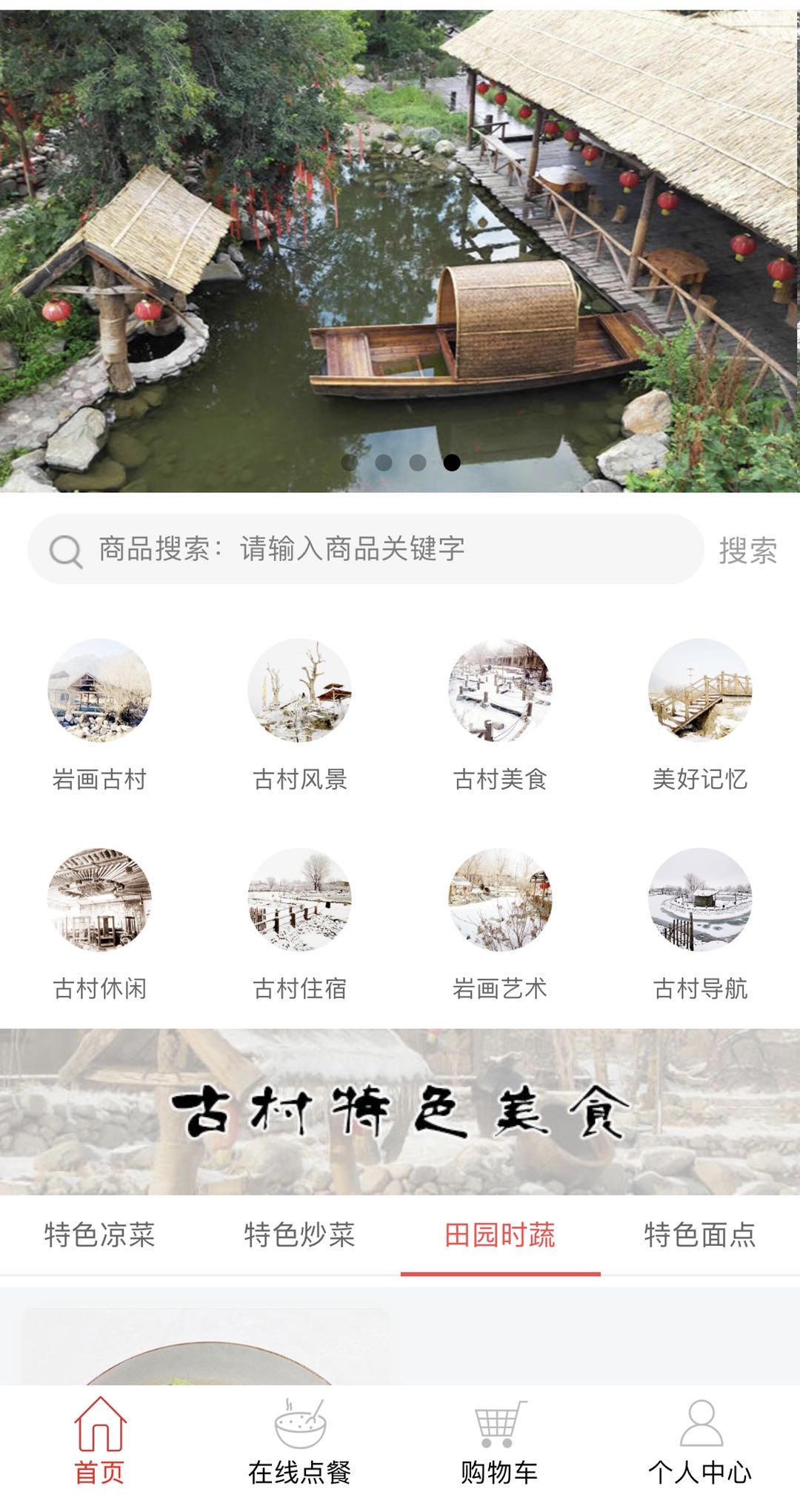
Task: Tap the 搜索 button
Action: [x=747, y=551]
